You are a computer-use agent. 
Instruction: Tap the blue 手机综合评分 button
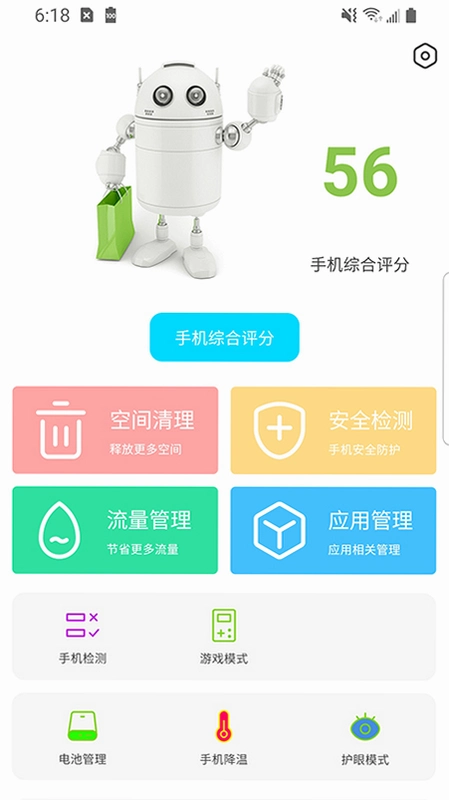(x=224, y=337)
